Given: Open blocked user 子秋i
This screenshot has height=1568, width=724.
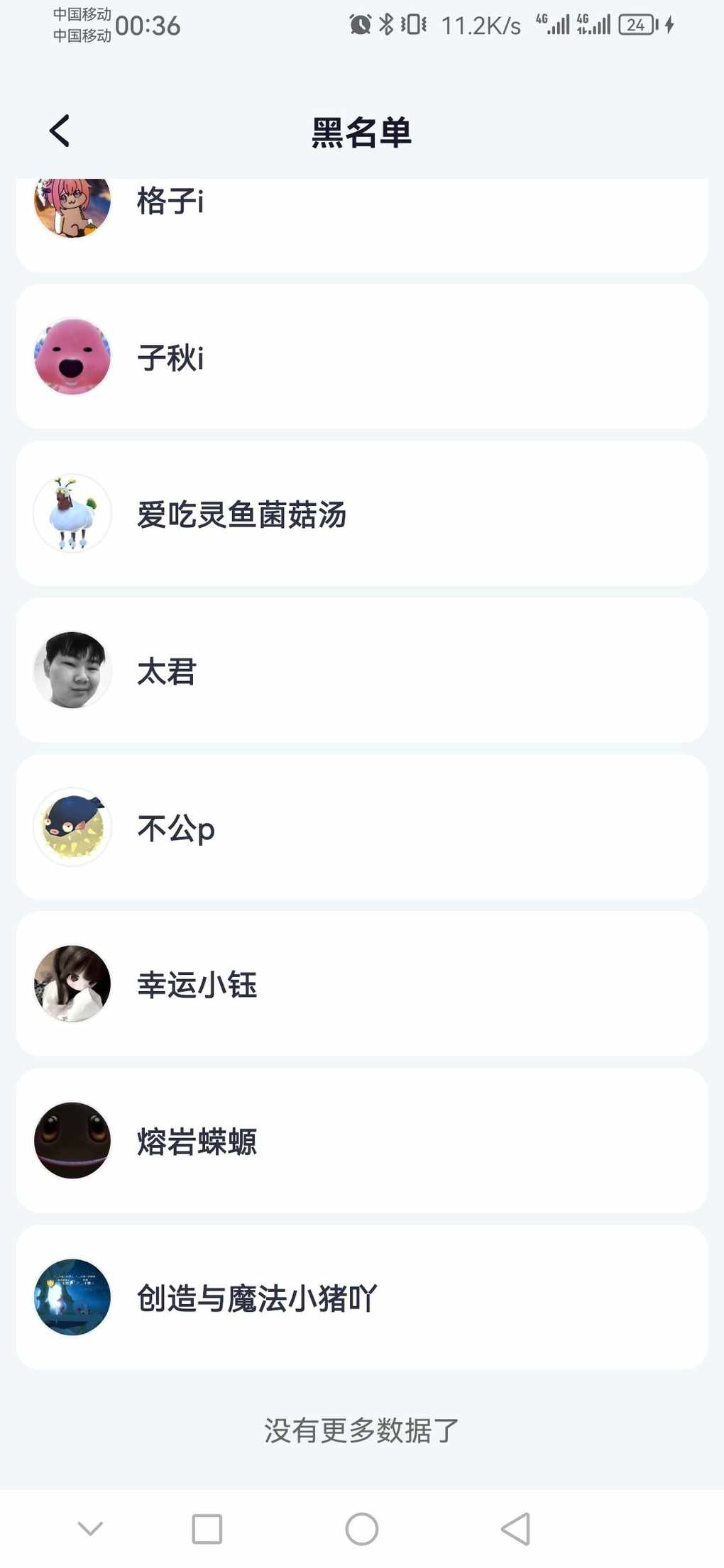Looking at the screenshot, I should click(x=361, y=357).
